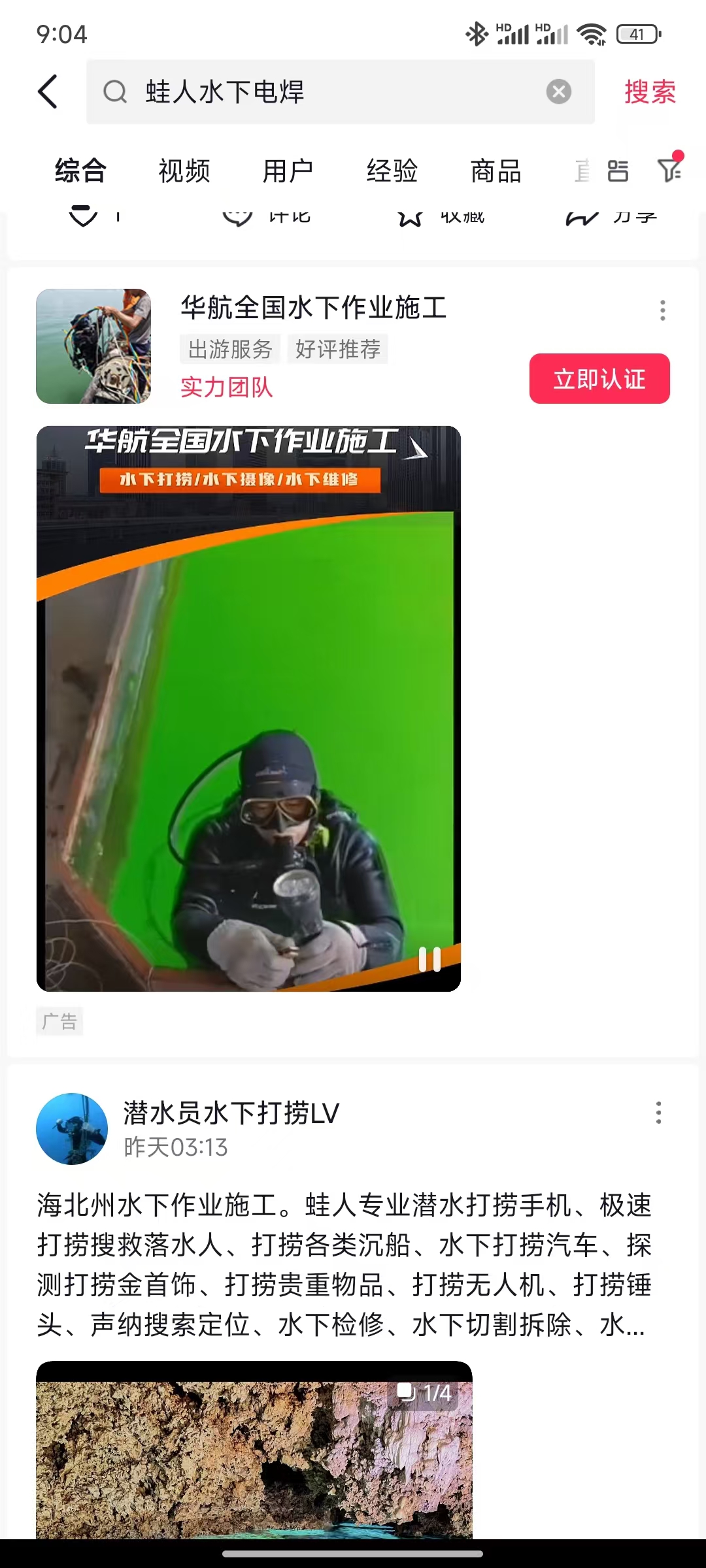Clear the search text
This screenshot has height=1568, width=706.
[x=558, y=91]
